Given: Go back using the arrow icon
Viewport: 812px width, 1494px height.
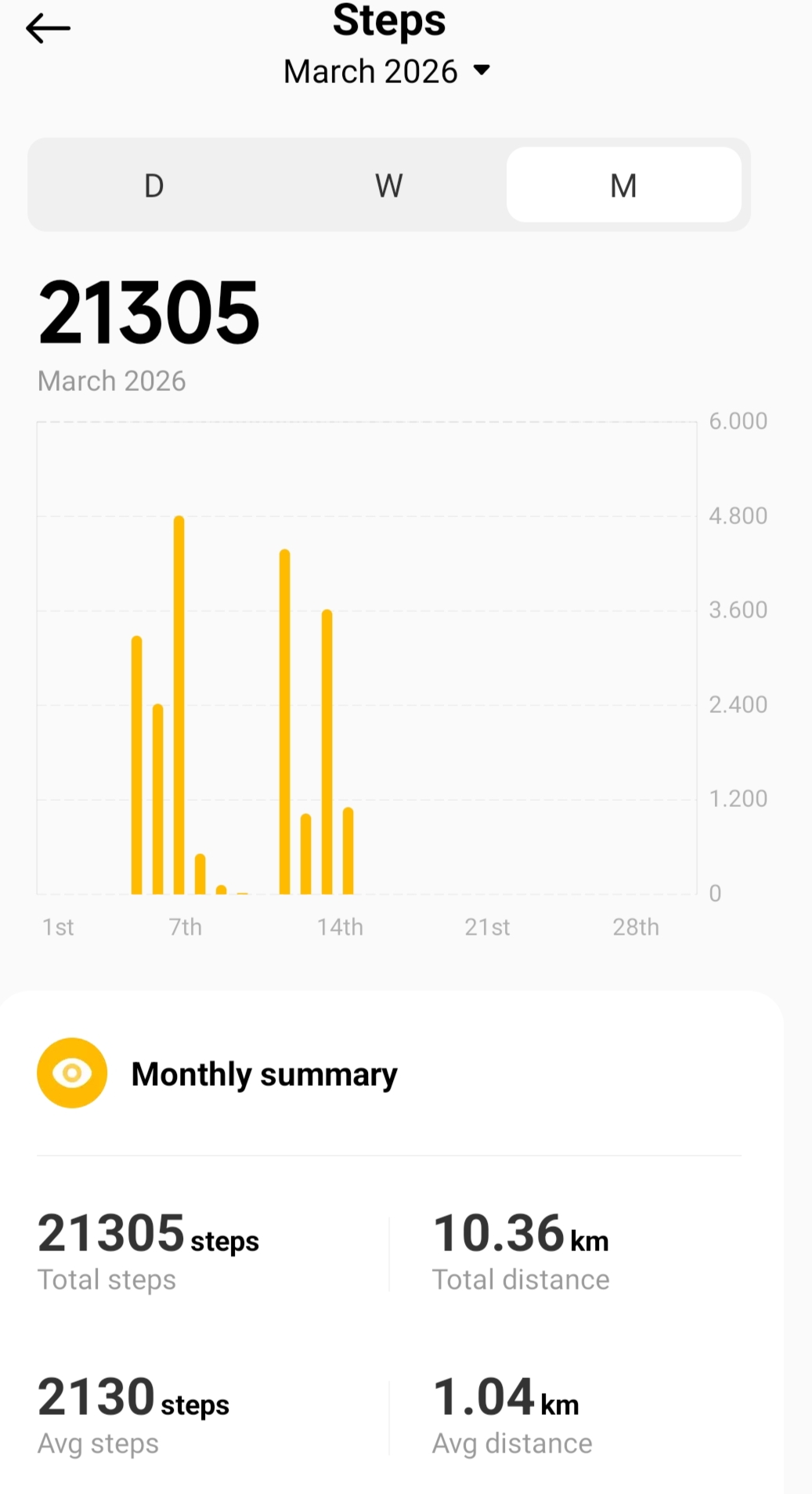Looking at the screenshot, I should (48, 29).
